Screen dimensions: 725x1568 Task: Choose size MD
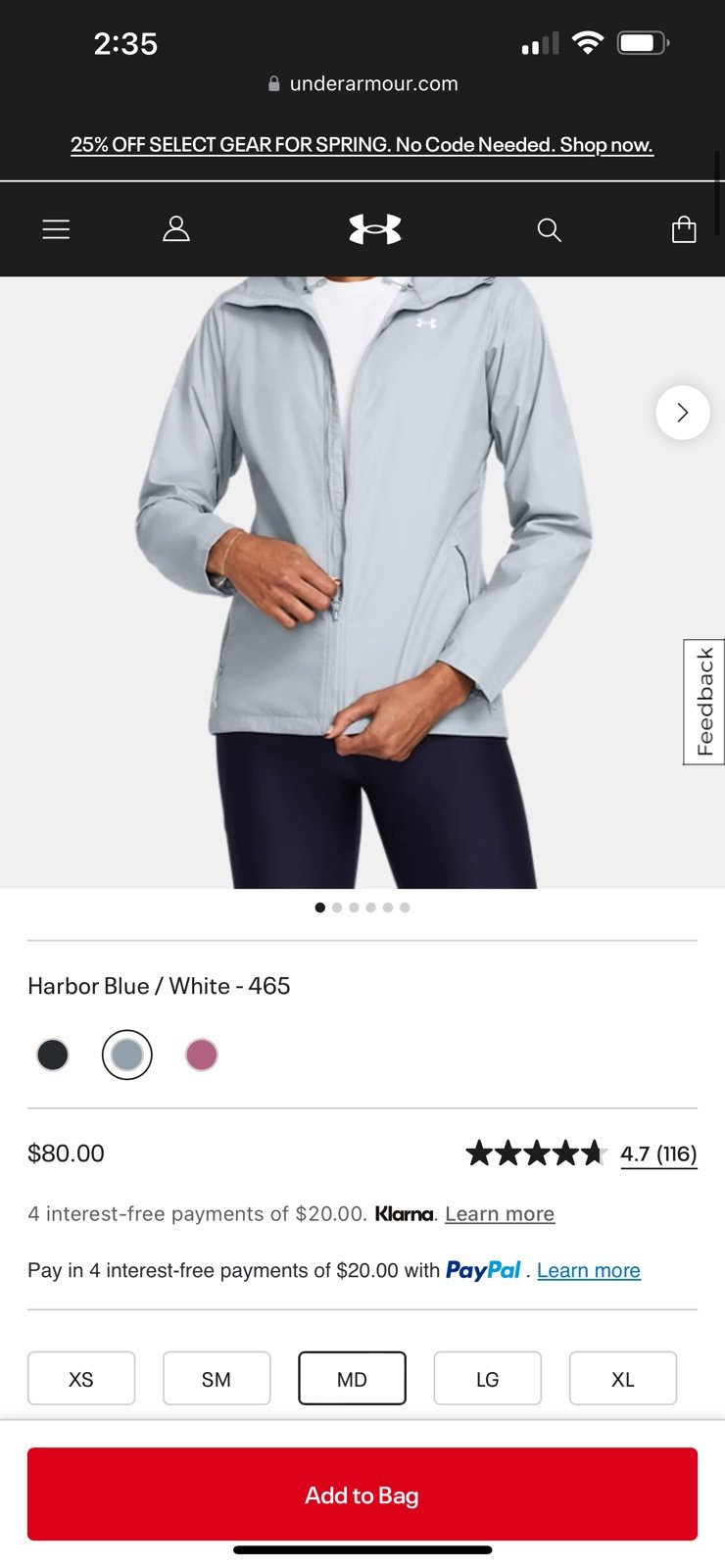click(352, 1379)
